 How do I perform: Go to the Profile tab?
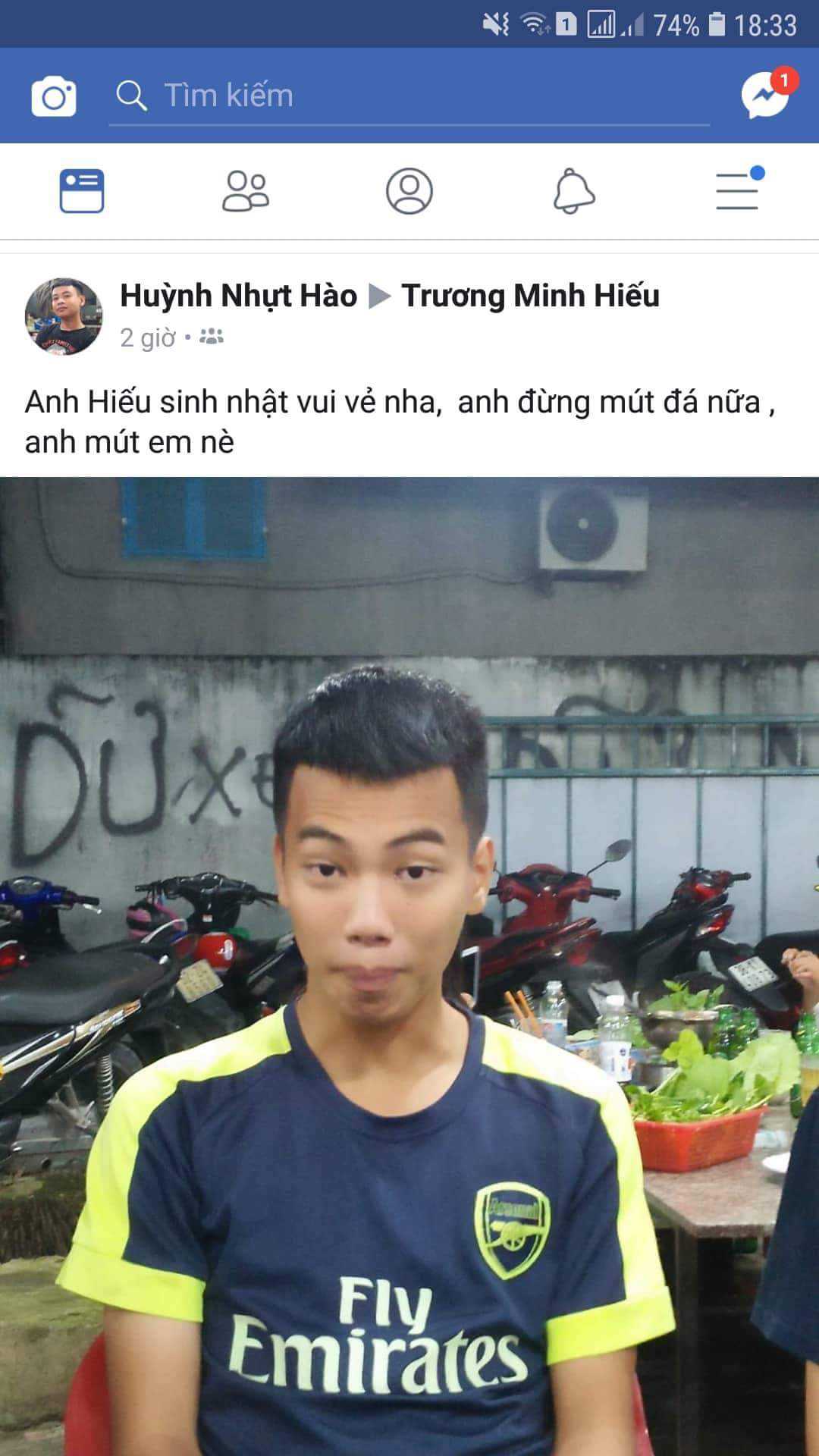point(409,191)
